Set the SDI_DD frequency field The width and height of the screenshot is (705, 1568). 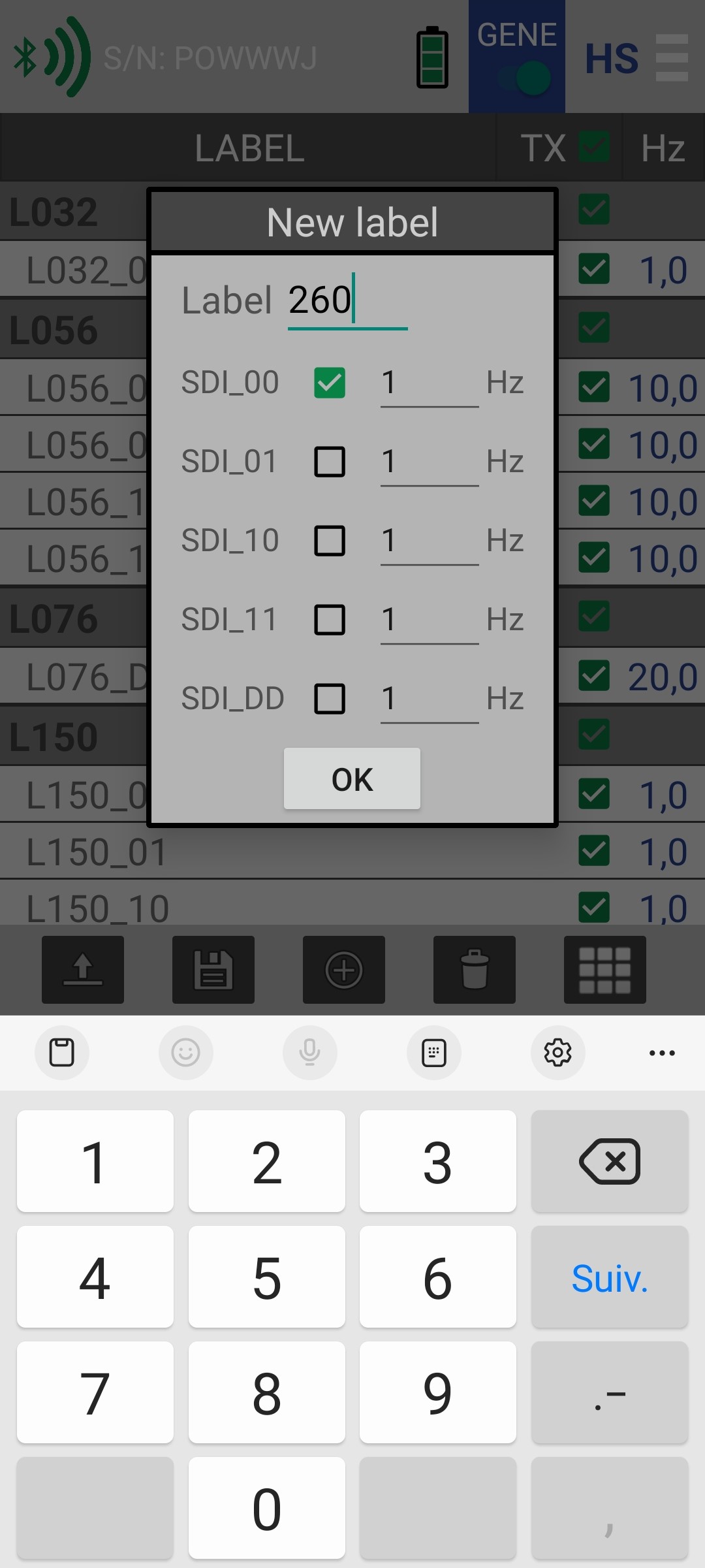(430, 699)
